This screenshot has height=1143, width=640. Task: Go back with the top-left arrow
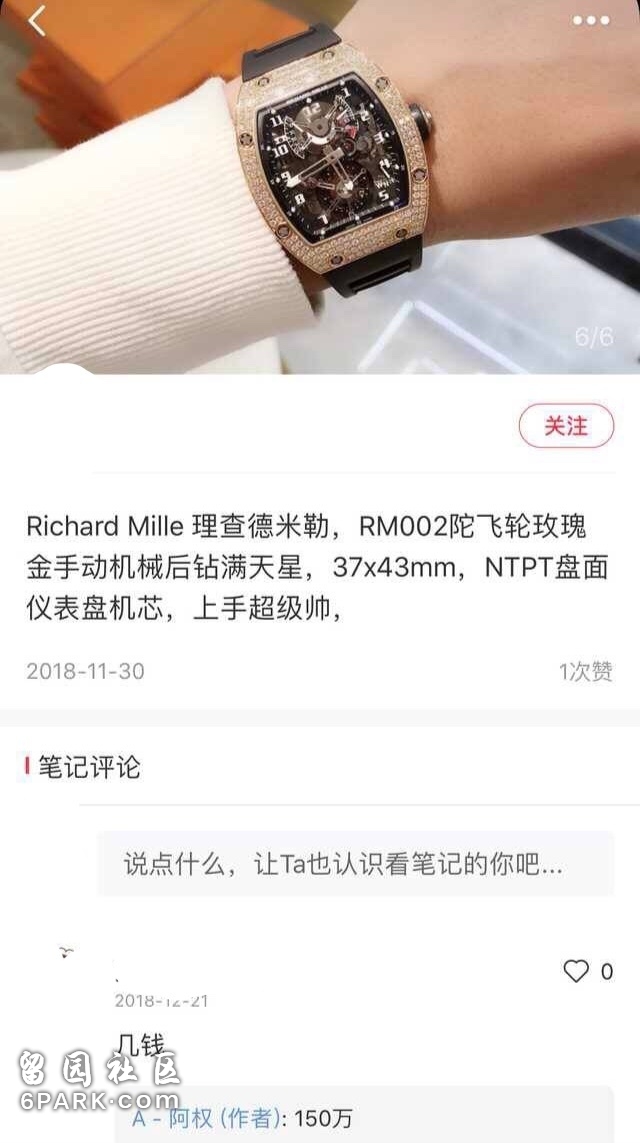36,21
